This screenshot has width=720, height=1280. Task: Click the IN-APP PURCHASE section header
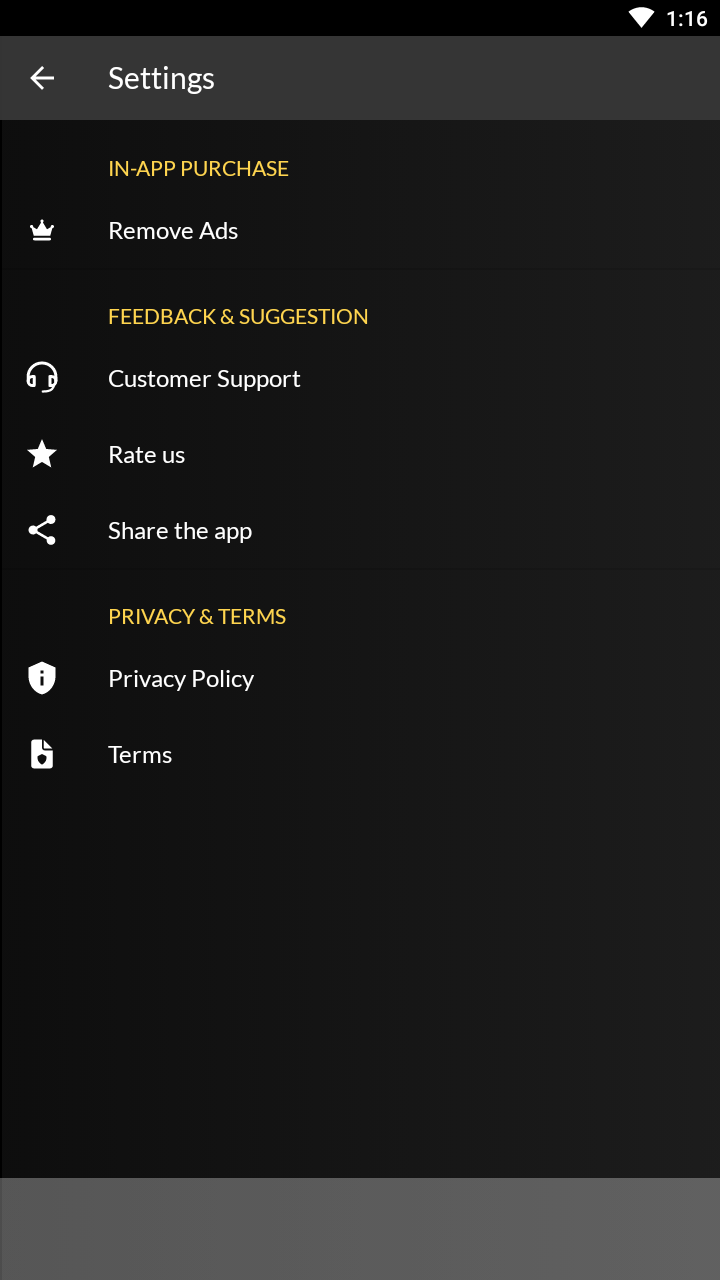coord(198,168)
